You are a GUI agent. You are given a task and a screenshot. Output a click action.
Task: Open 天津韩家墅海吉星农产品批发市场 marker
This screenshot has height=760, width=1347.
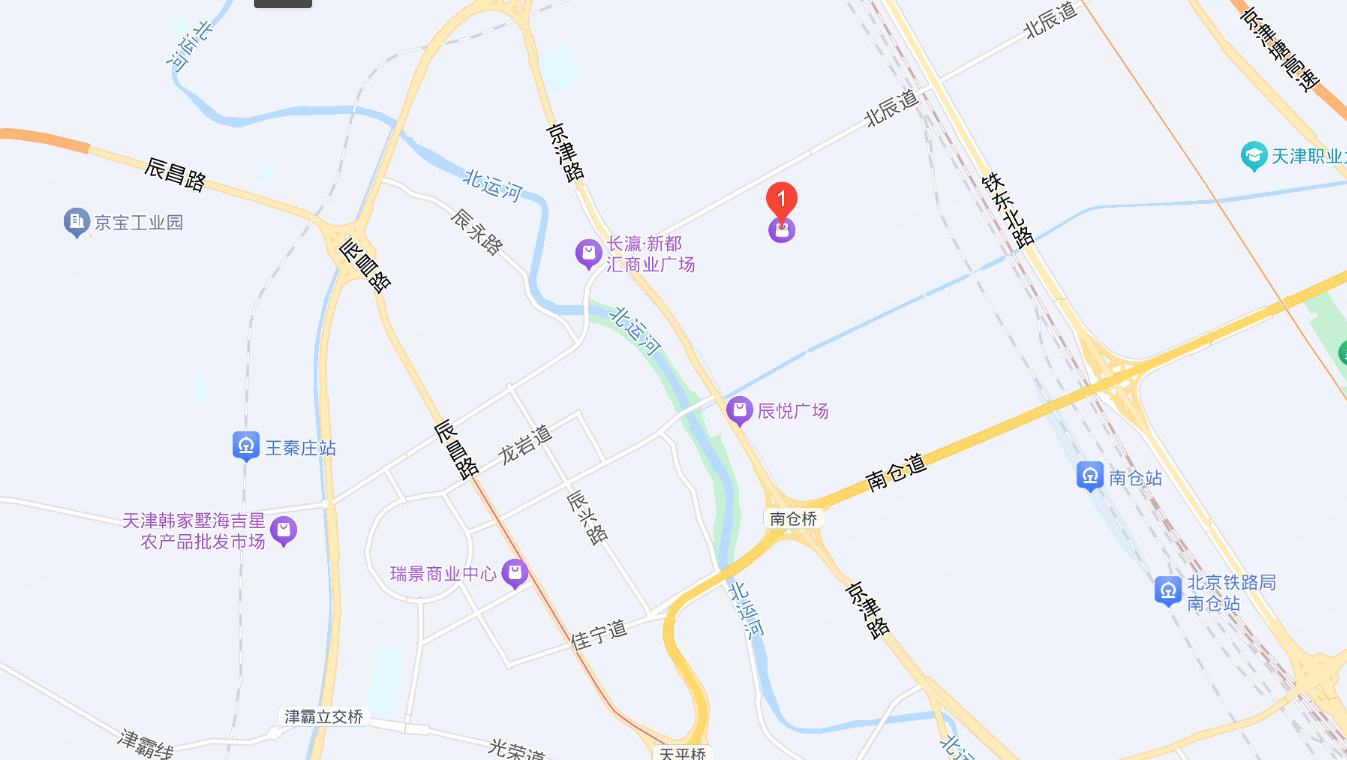(284, 530)
